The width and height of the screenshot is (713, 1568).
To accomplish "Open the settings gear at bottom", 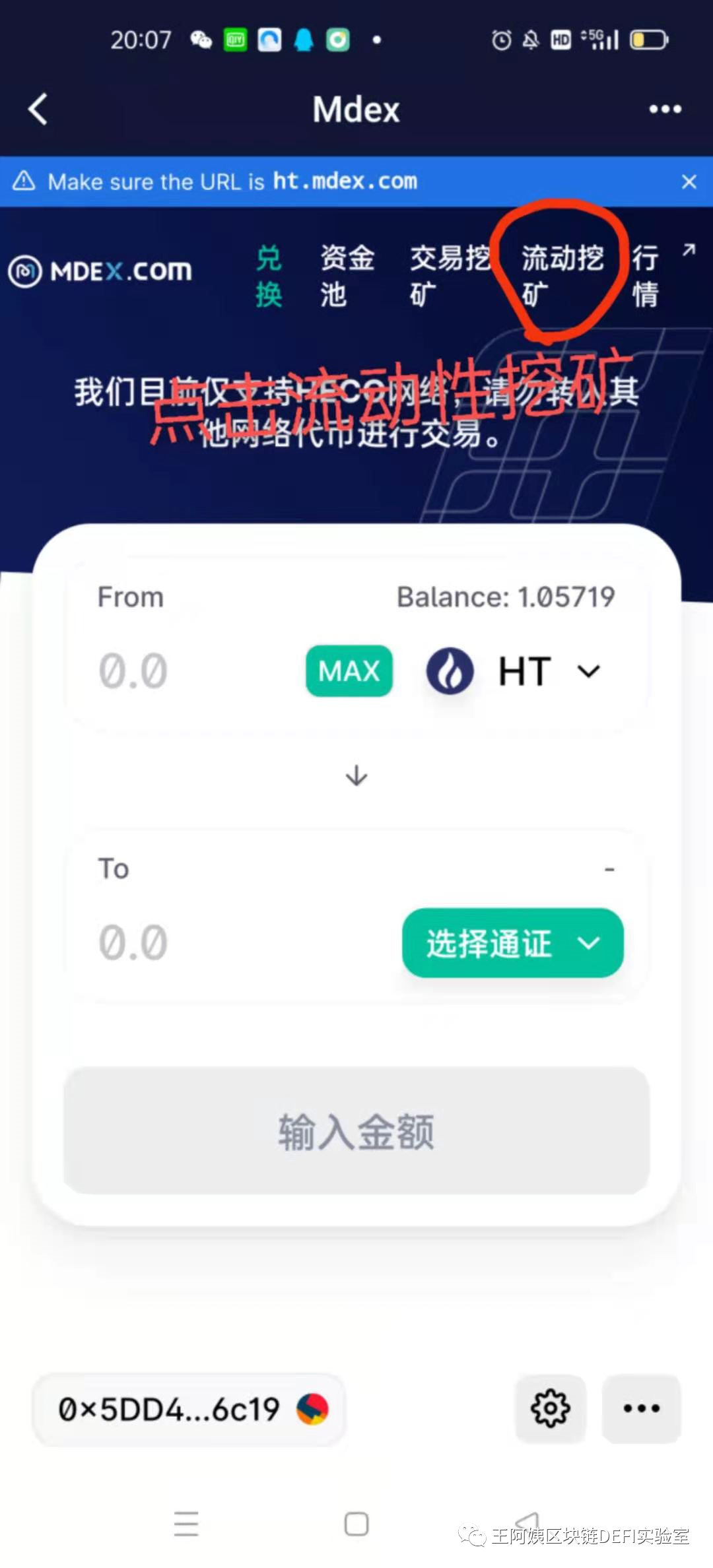I will pos(550,1408).
